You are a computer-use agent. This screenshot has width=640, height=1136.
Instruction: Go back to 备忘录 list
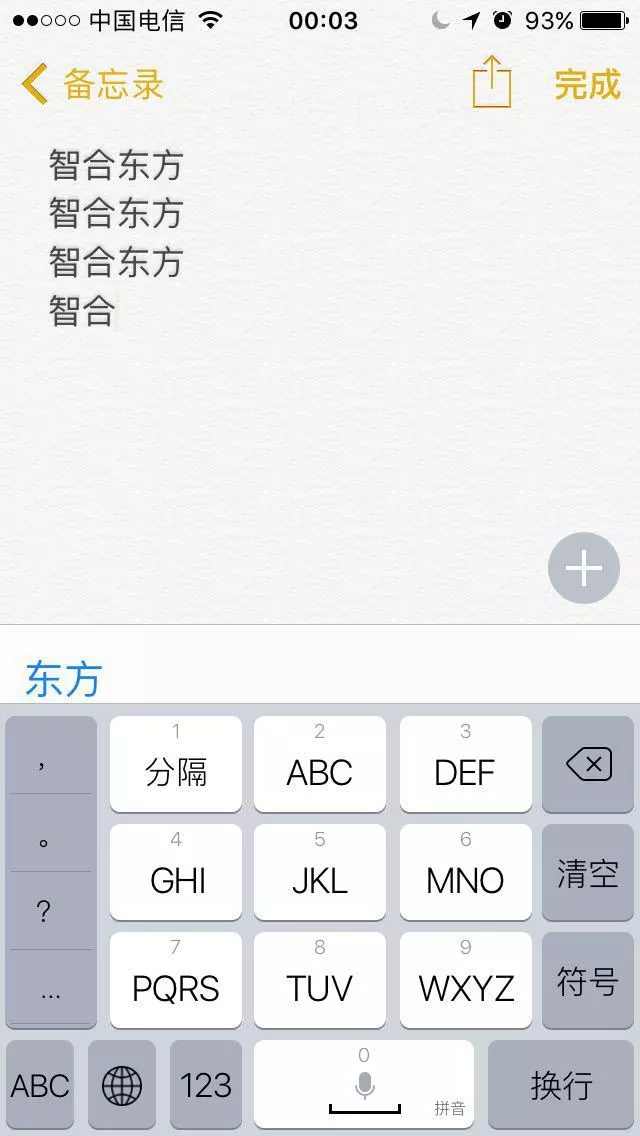[92, 84]
